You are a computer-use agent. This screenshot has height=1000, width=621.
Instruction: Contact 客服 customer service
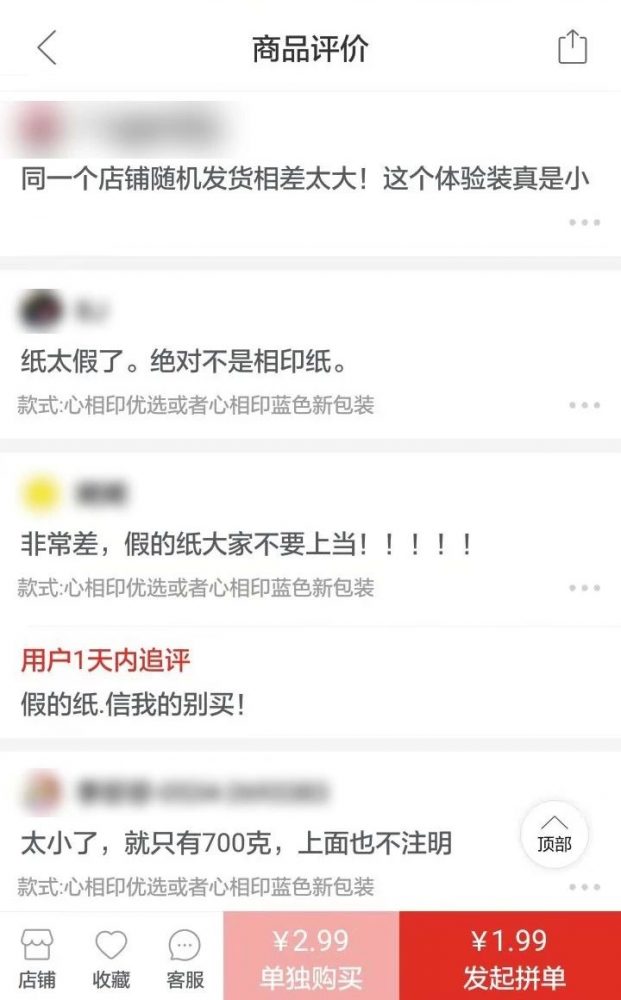point(185,958)
